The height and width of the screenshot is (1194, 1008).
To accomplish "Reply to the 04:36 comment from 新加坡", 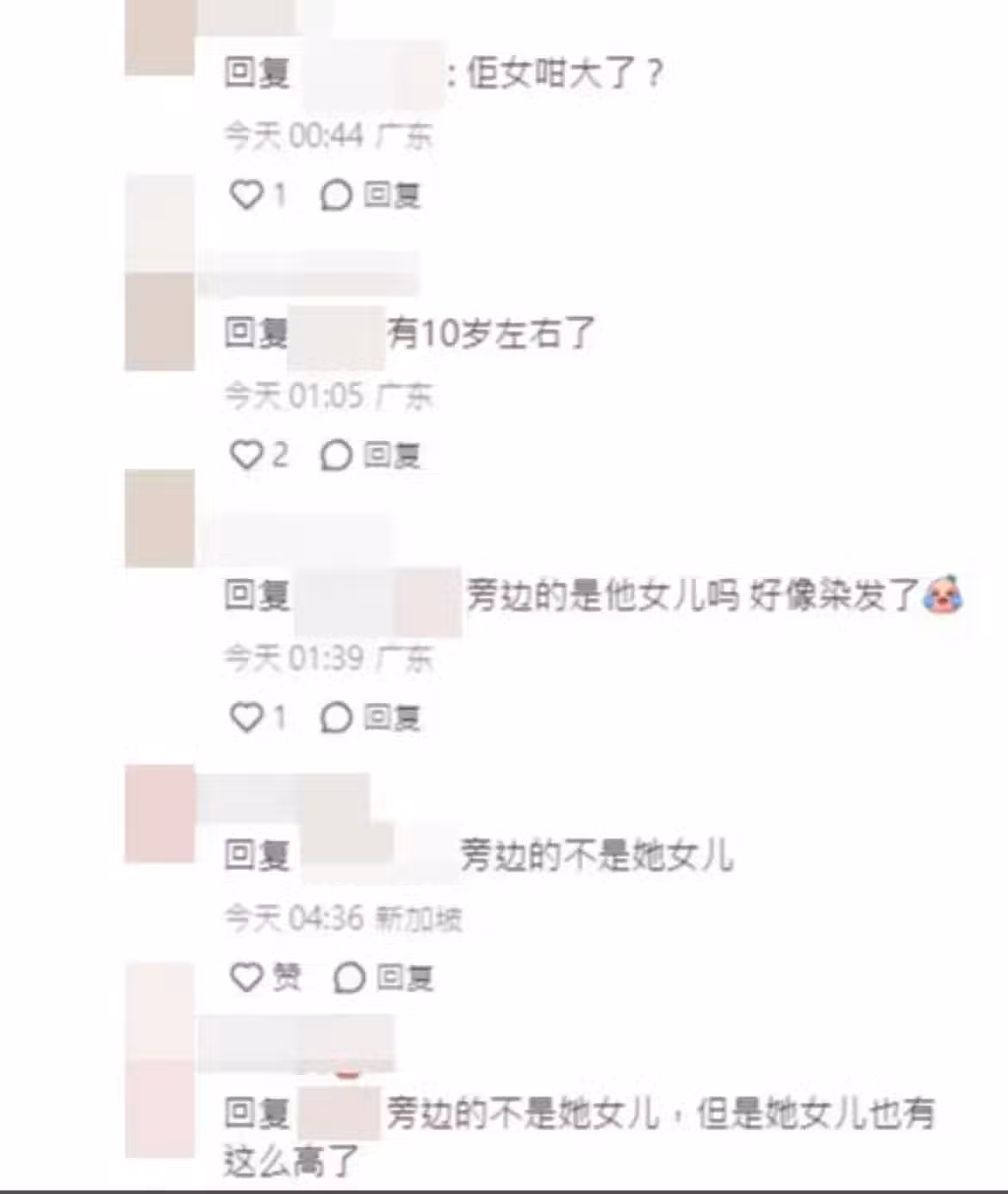I will [x=383, y=977].
